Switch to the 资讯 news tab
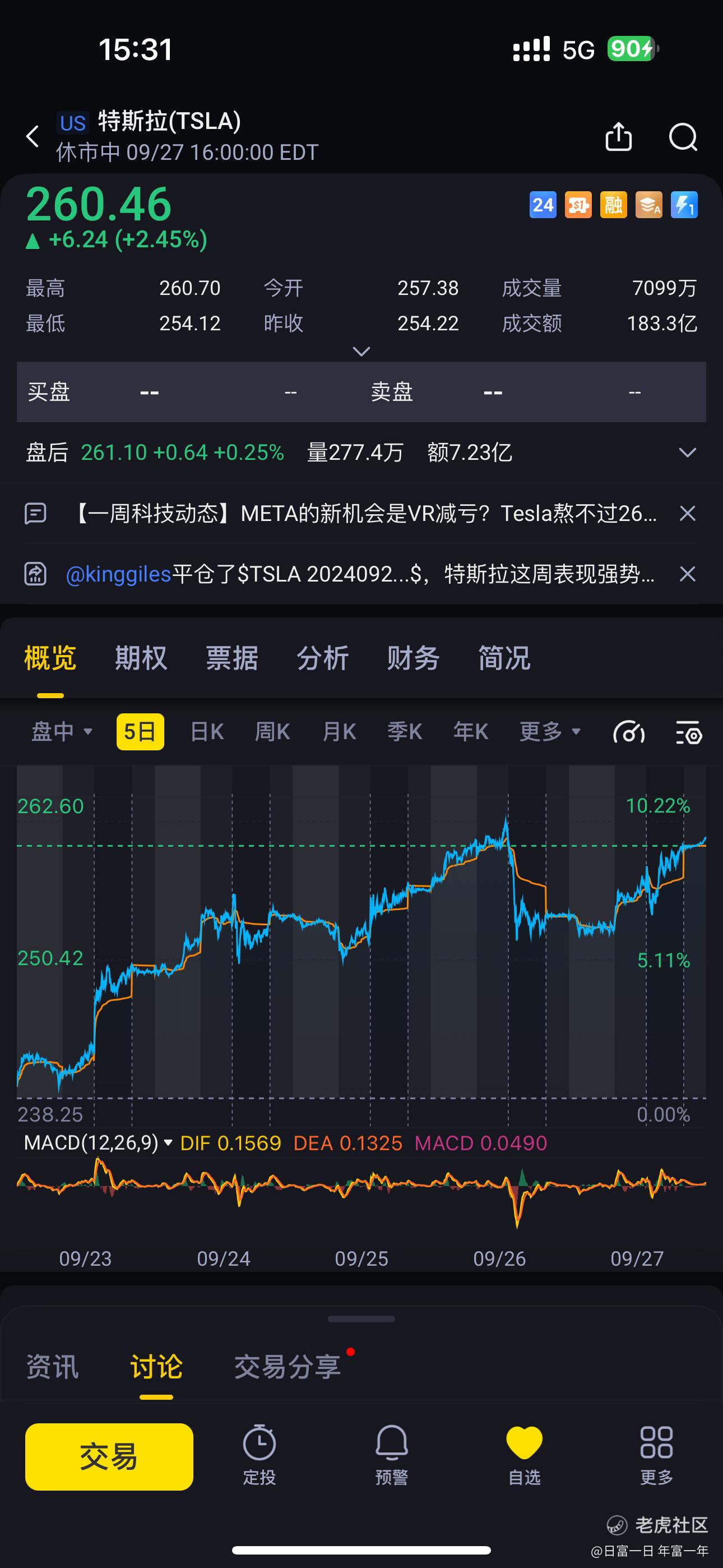The image size is (723, 1568). pos(52,1367)
